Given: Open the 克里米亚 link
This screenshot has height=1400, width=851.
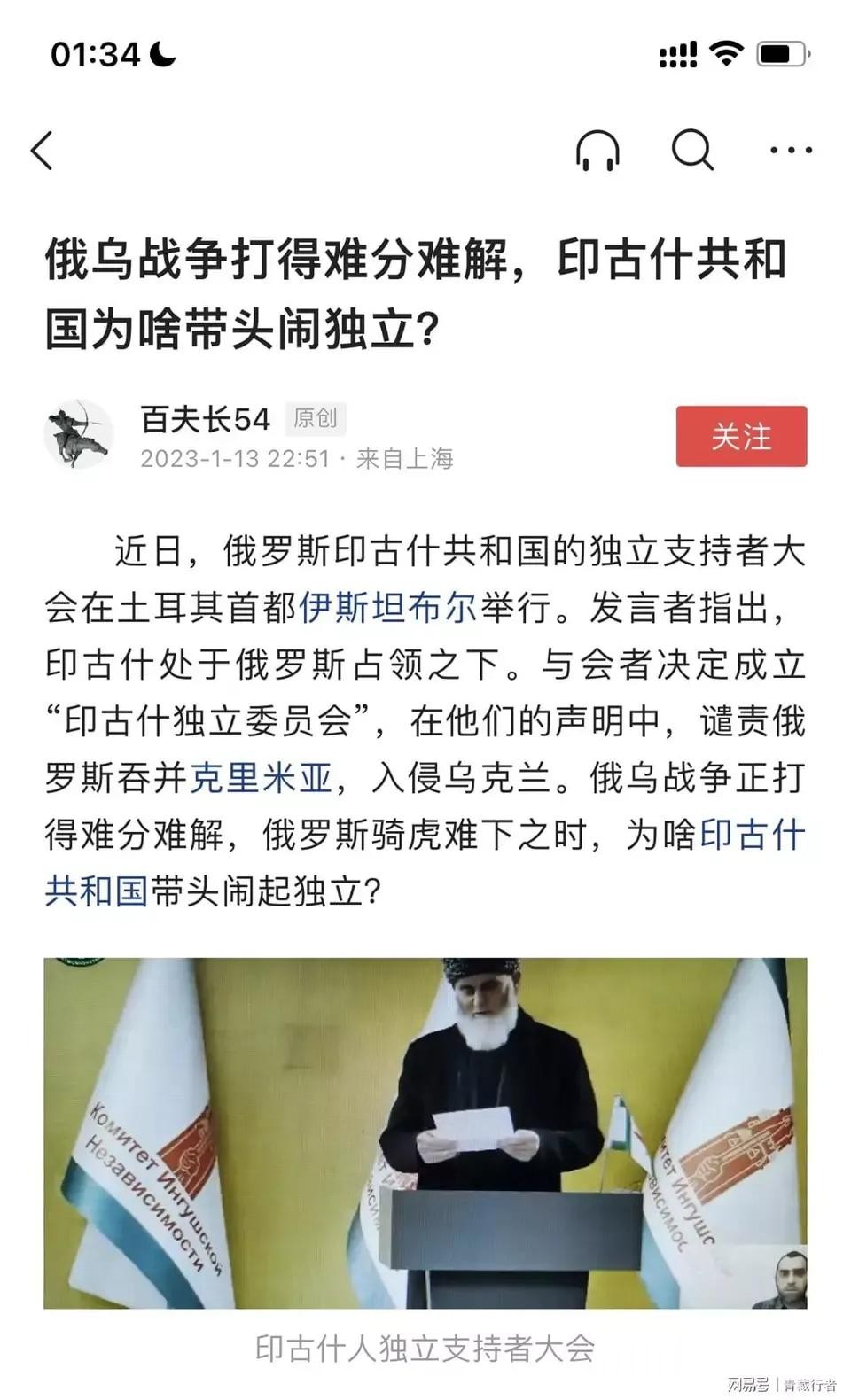Looking at the screenshot, I should point(262,777).
